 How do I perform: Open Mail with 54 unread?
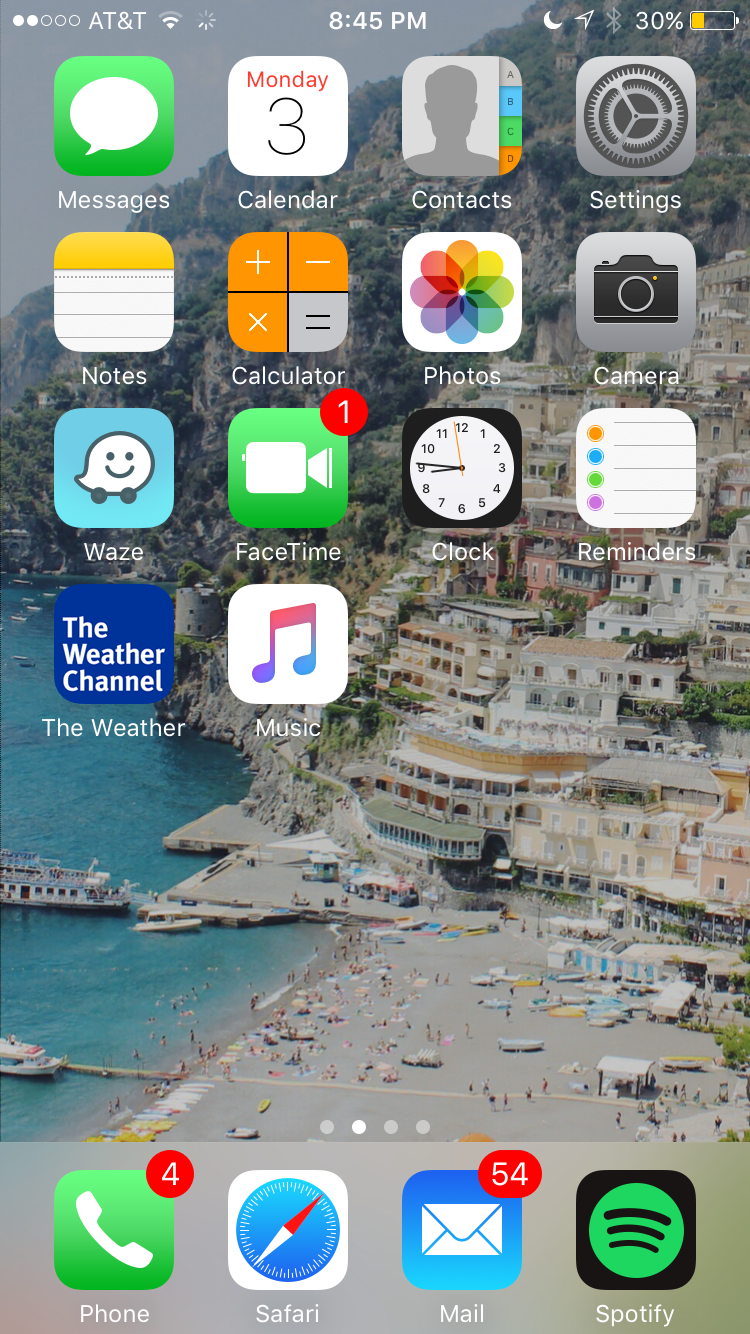462,1230
